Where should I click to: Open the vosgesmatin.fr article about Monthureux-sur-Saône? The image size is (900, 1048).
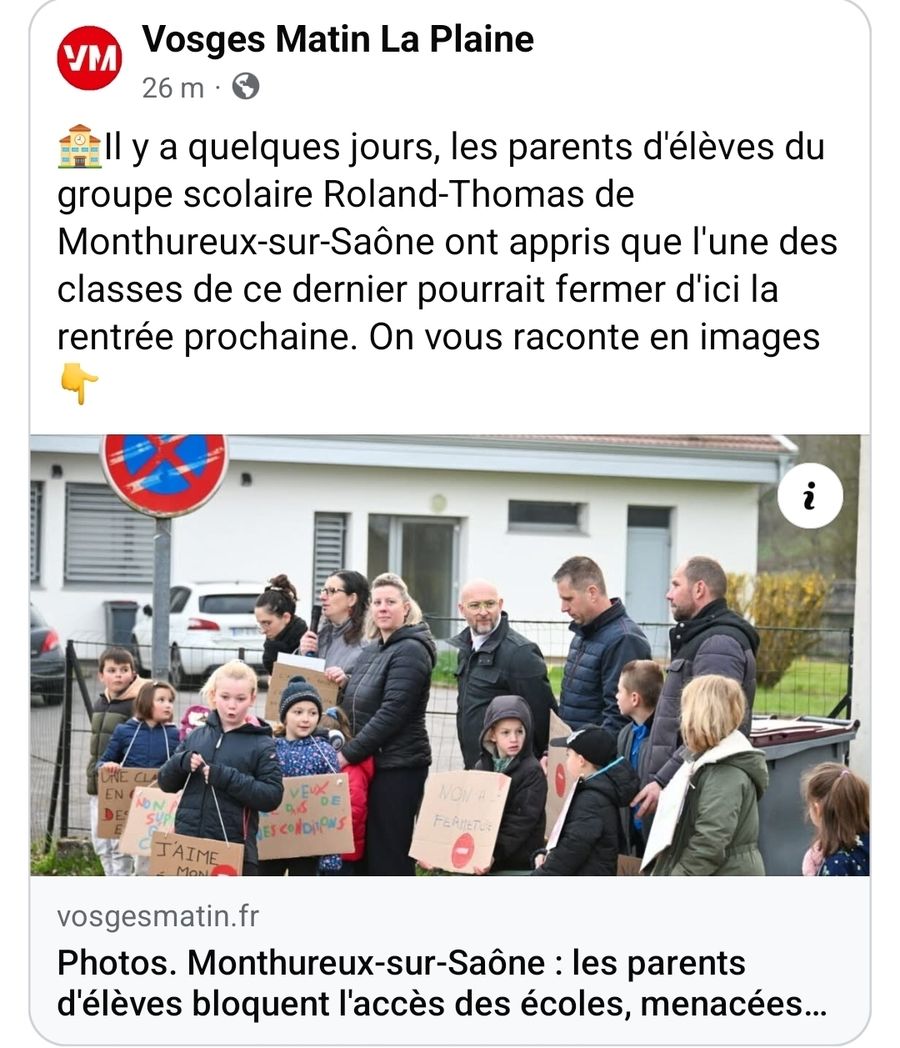(450, 958)
